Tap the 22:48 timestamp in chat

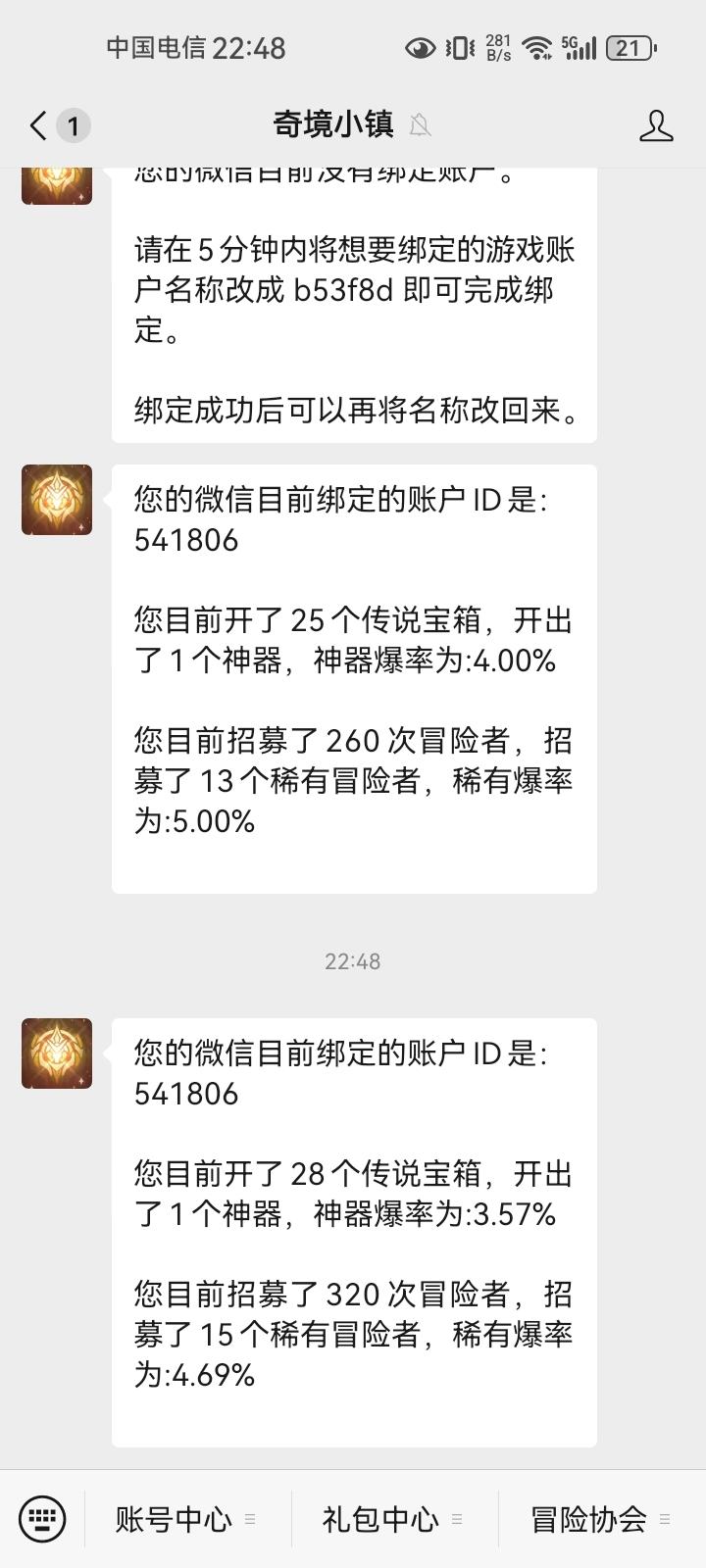click(x=353, y=961)
